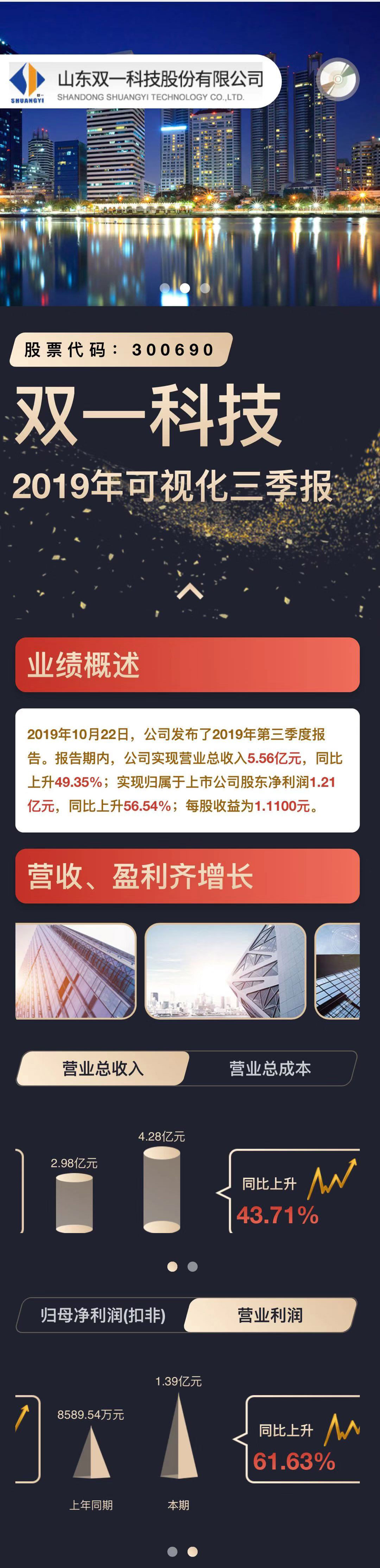Tap the up chevron under the title
Screen dimensions: 380x1568
pos(190,591)
